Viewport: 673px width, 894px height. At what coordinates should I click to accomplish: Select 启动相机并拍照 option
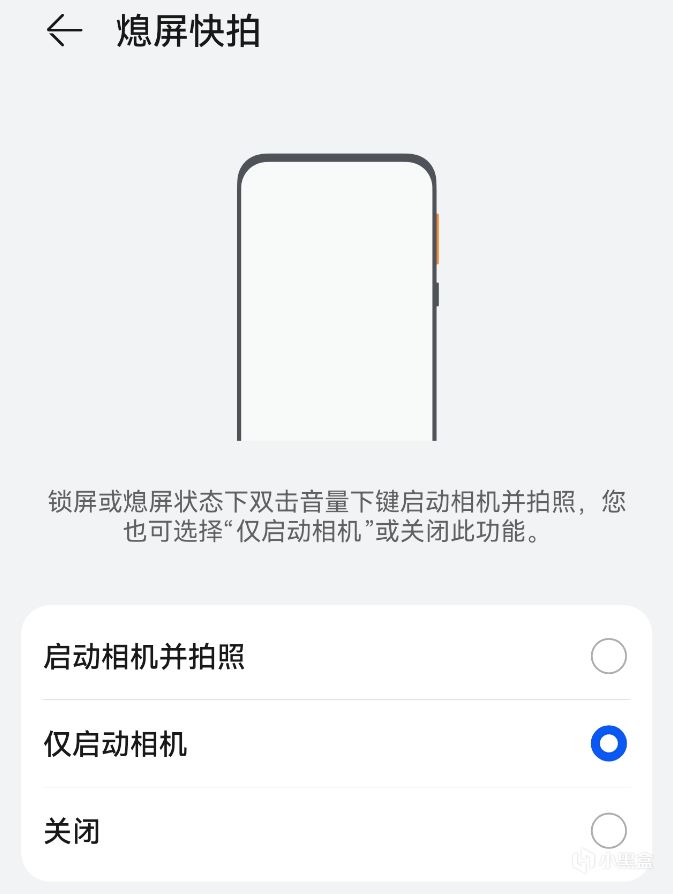(608, 657)
